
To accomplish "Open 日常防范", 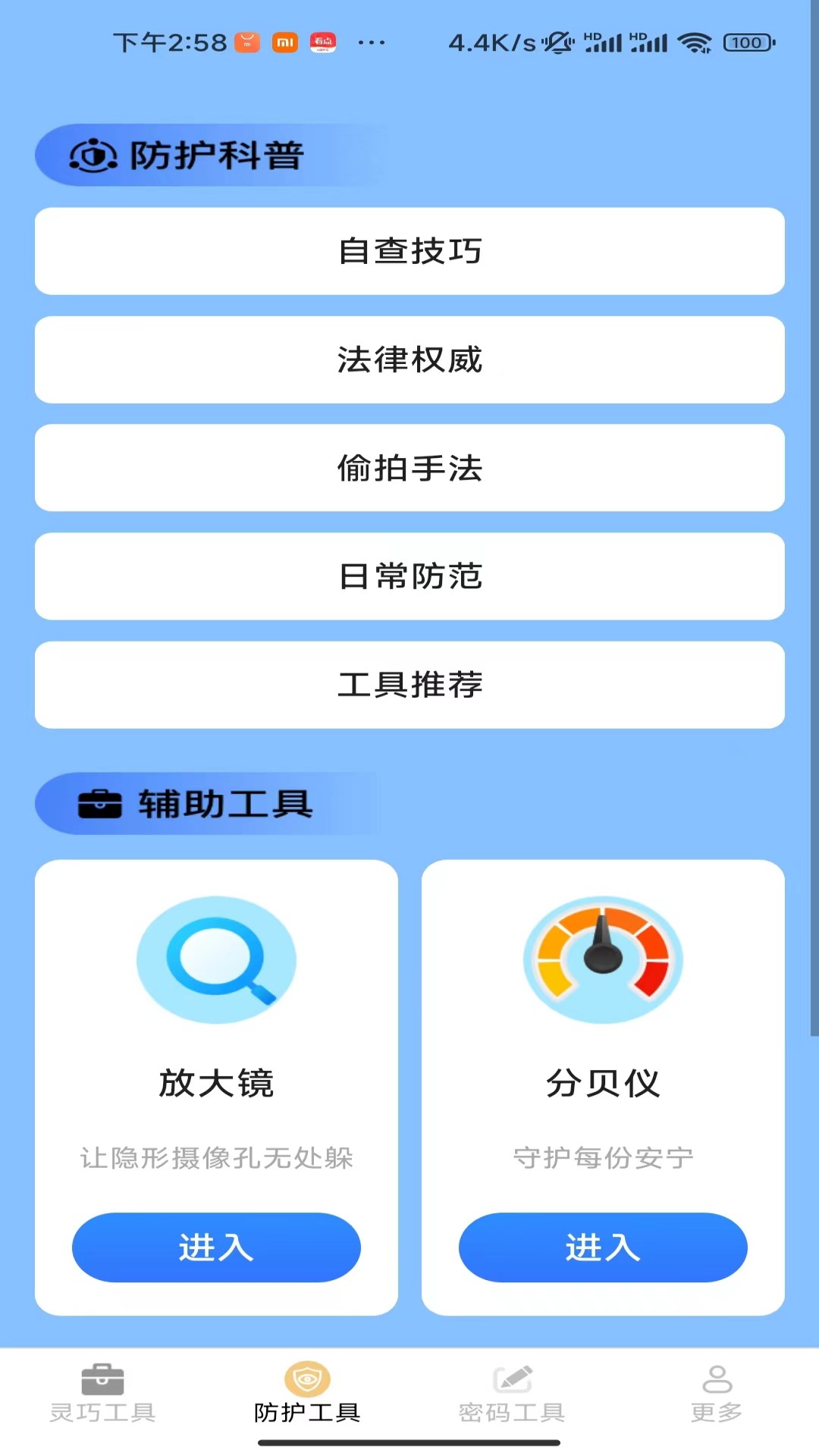I will tap(409, 576).
